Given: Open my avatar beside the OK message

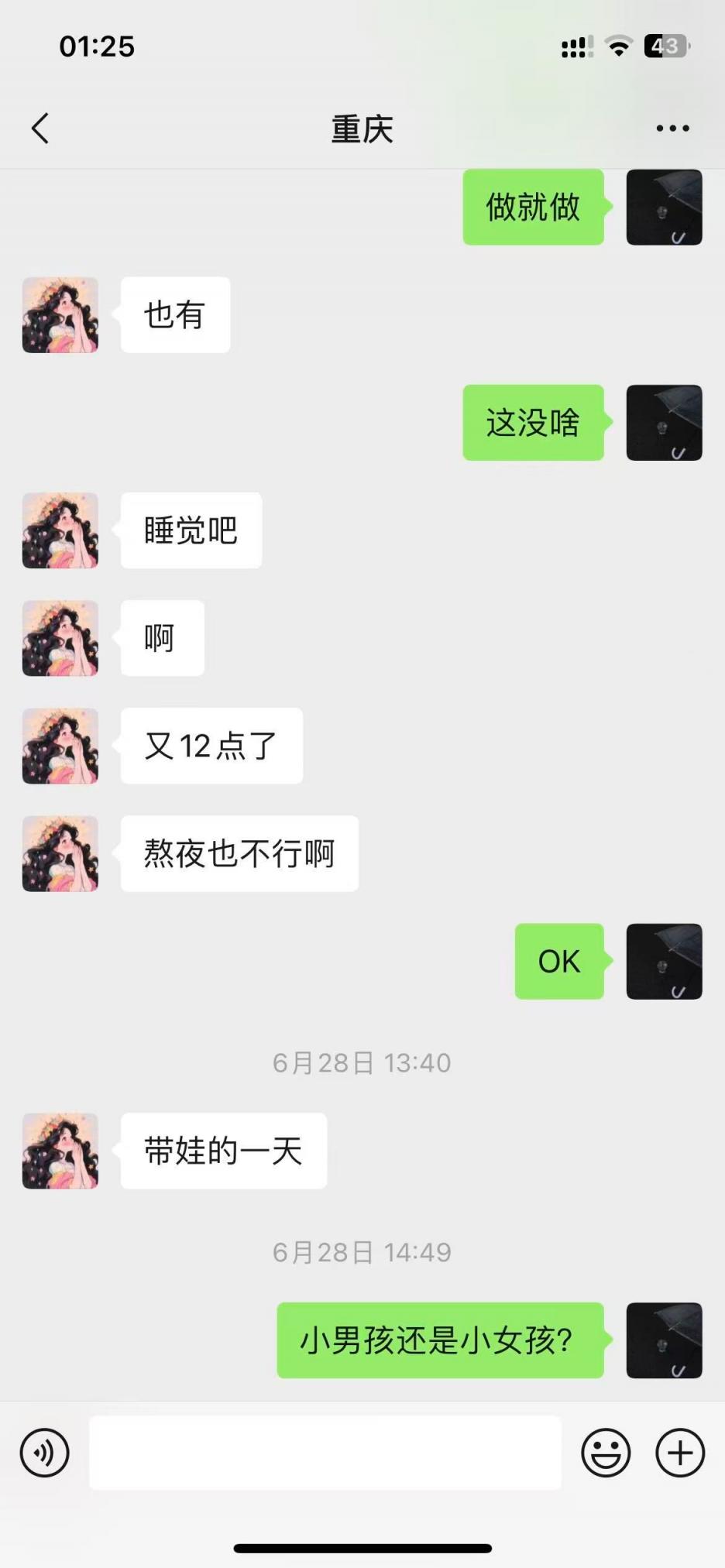Looking at the screenshot, I should 664,962.
